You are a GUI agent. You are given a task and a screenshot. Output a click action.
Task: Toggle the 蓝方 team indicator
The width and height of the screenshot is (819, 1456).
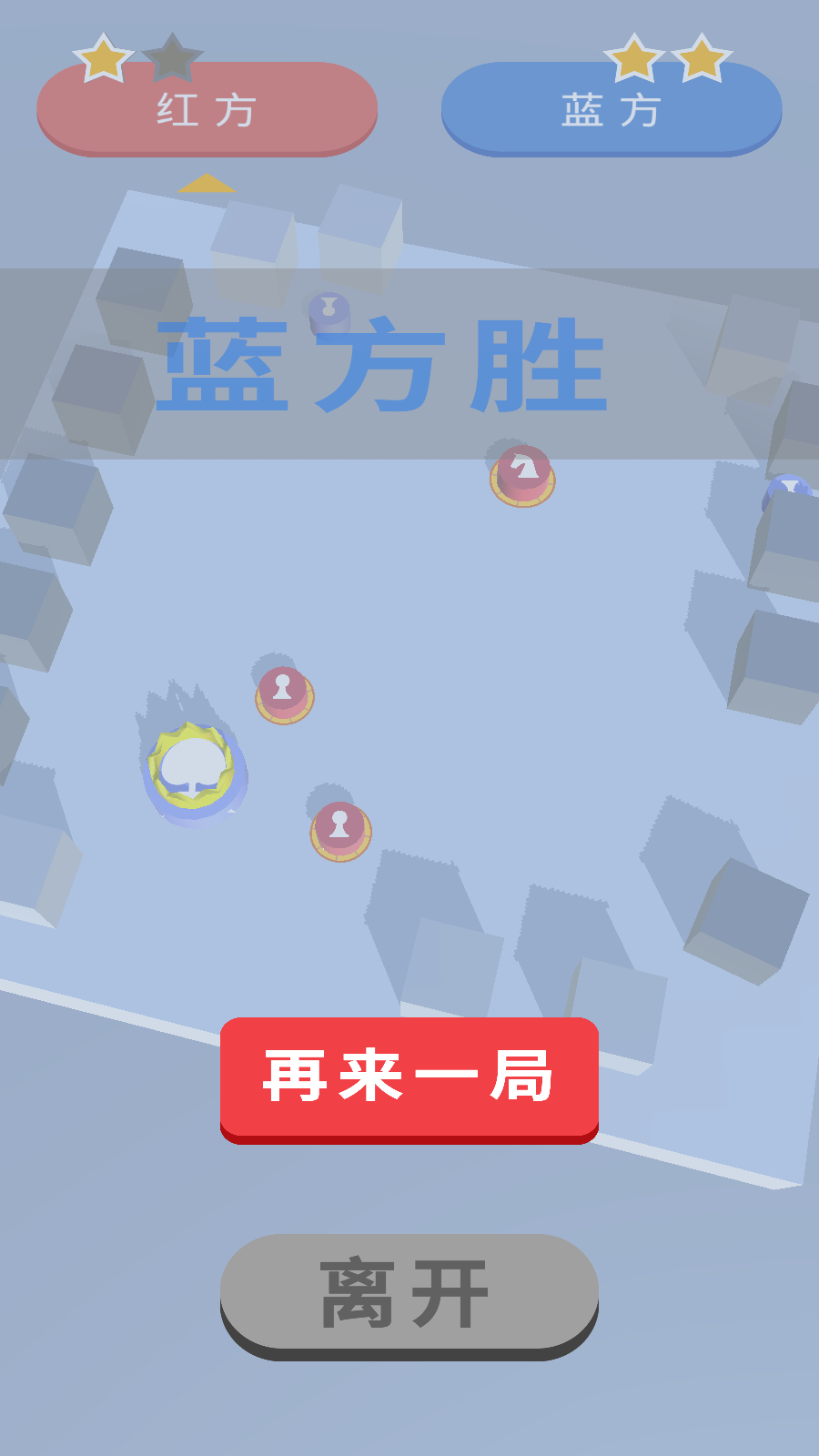coord(610,109)
